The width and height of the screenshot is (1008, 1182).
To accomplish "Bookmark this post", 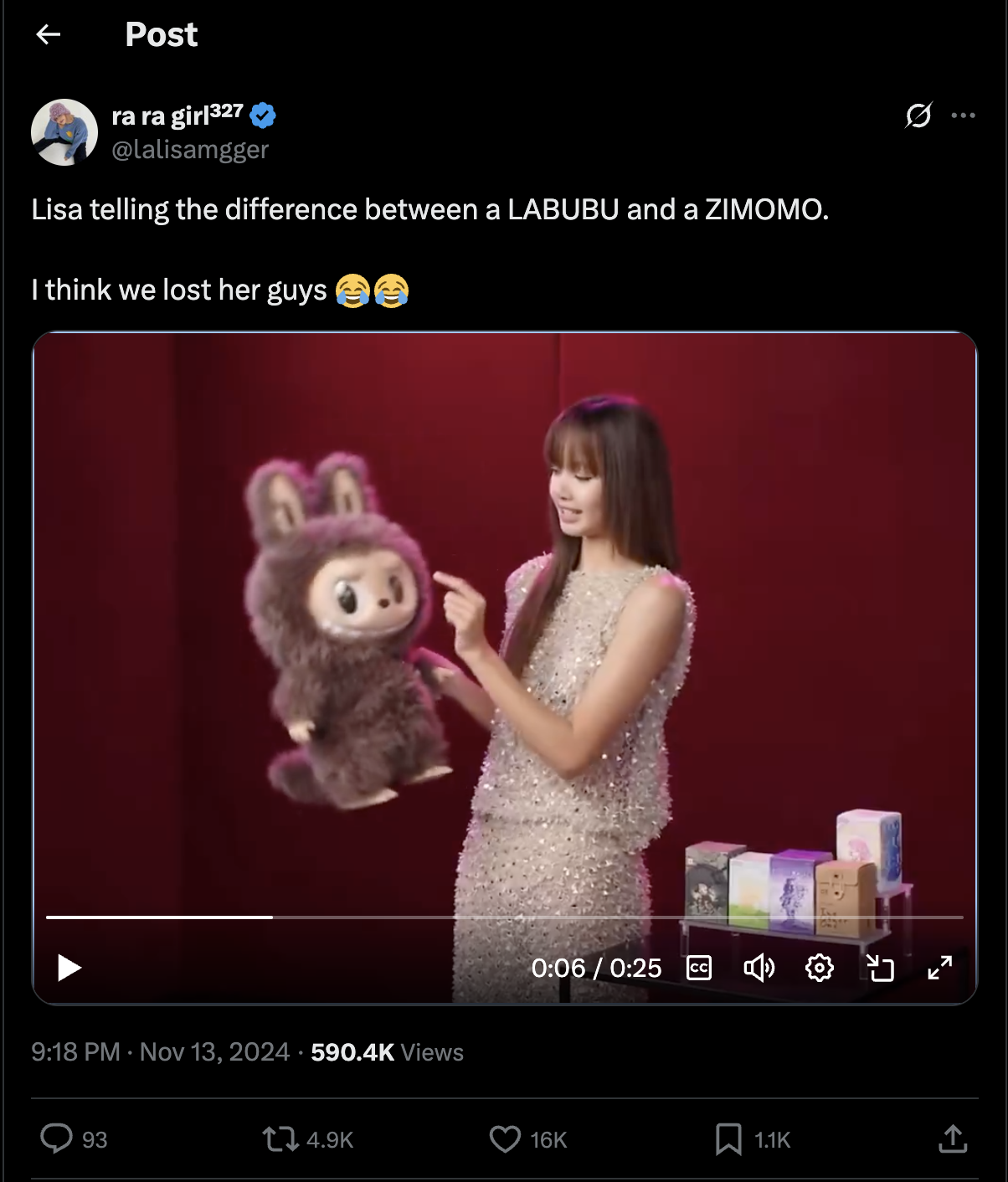I will tap(728, 1139).
